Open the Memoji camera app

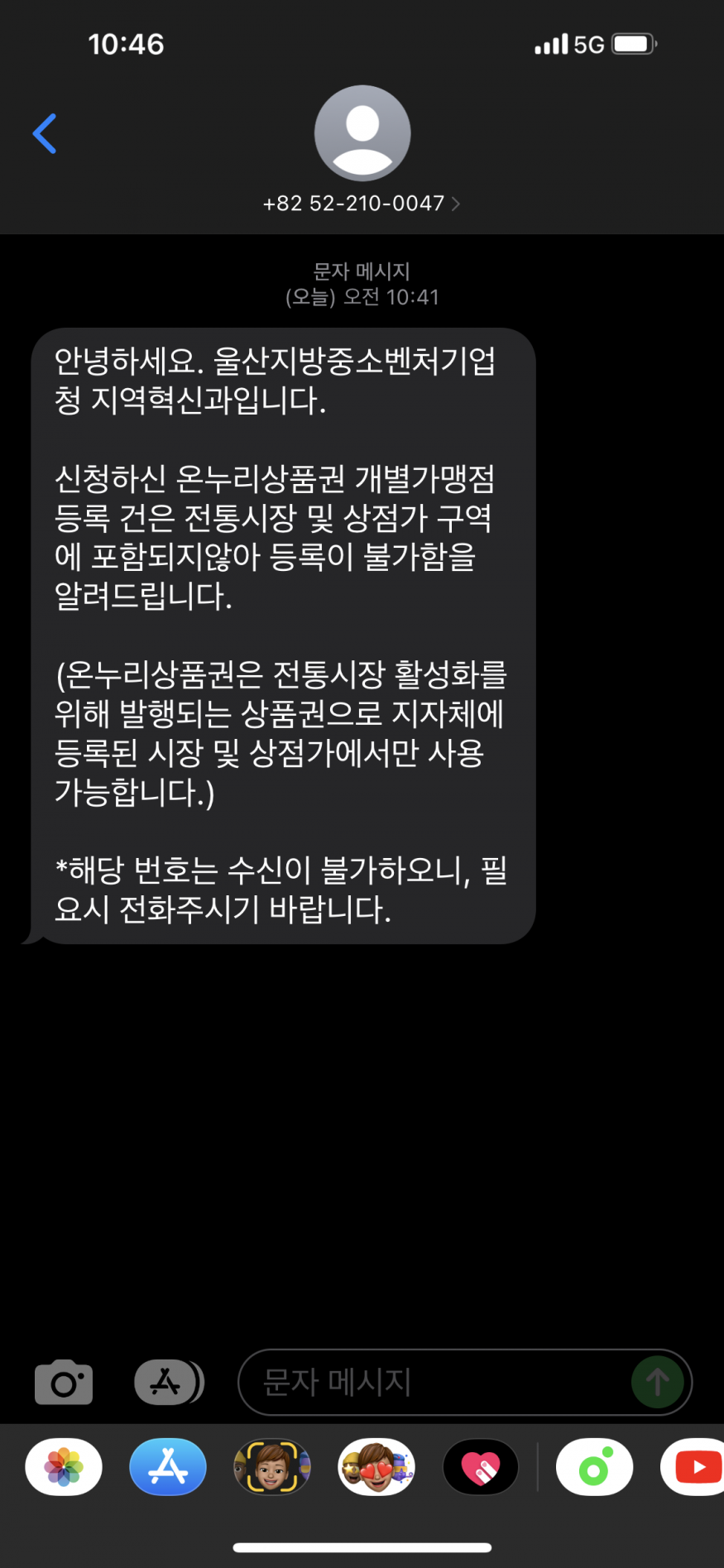[x=272, y=1468]
